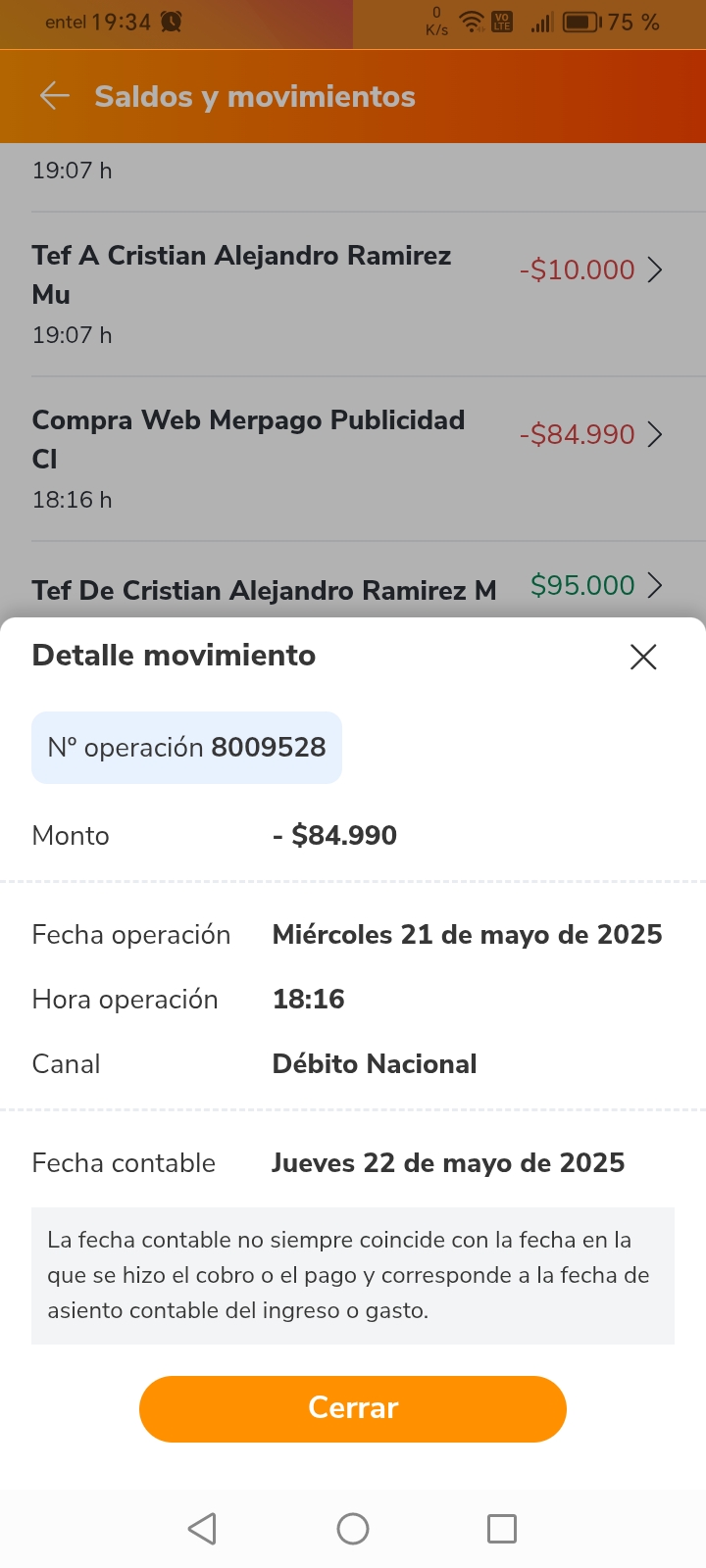Image resolution: width=706 pixels, height=1568 pixels.
Task: Tap the Canal value Débito Nacional
Action: [375, 1063]
